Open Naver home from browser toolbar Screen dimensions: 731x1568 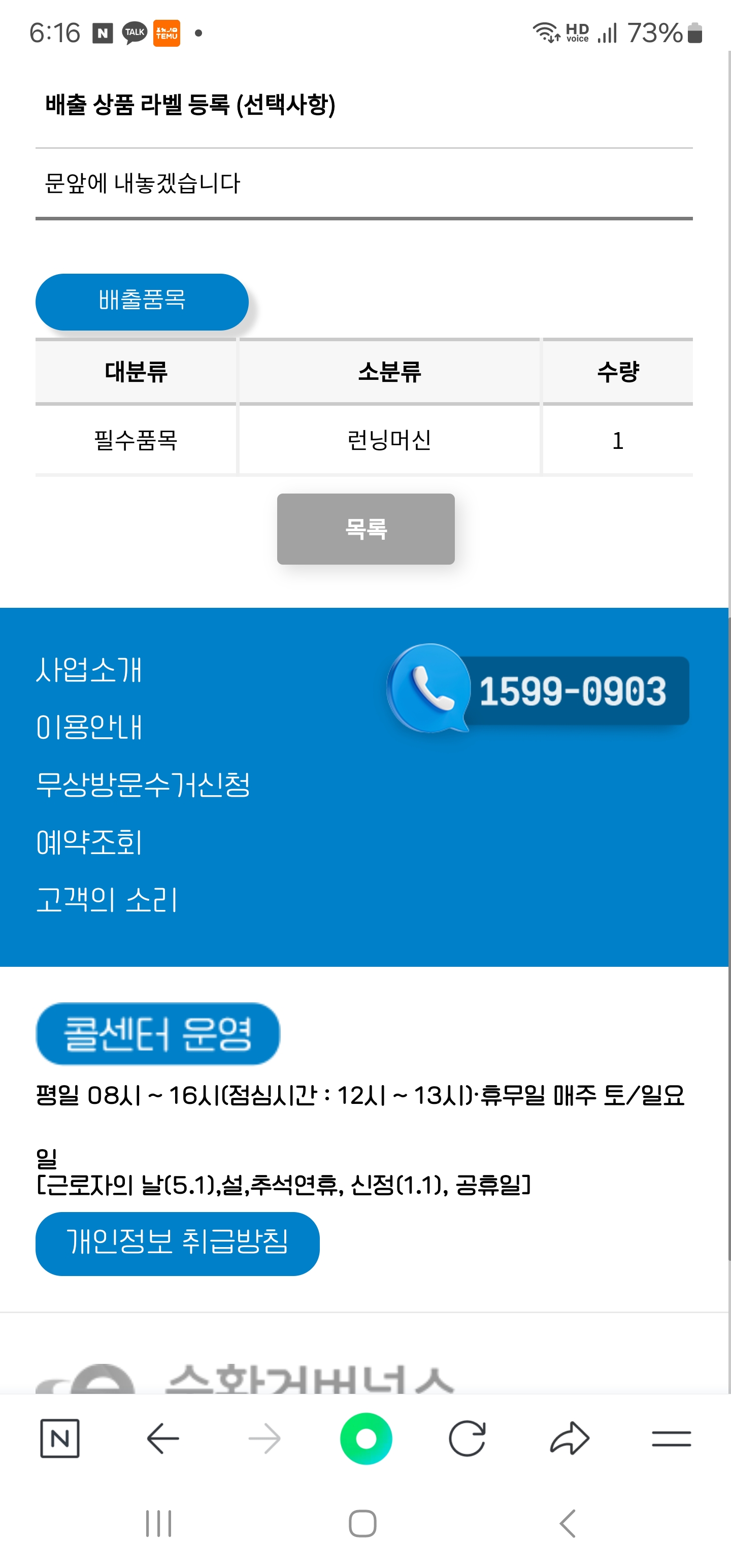[x=60, y=1439]
